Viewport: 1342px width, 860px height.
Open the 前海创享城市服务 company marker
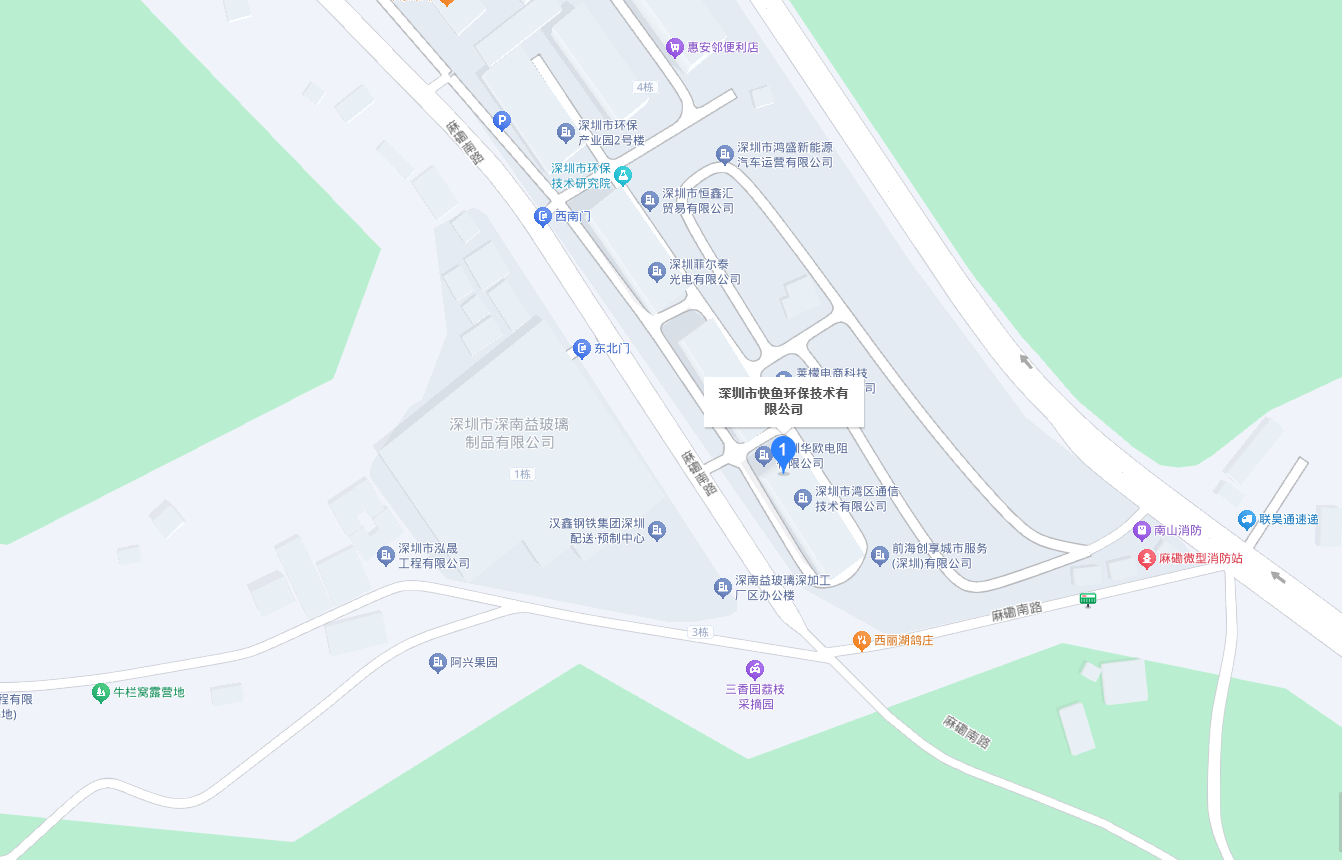point(880,555)
